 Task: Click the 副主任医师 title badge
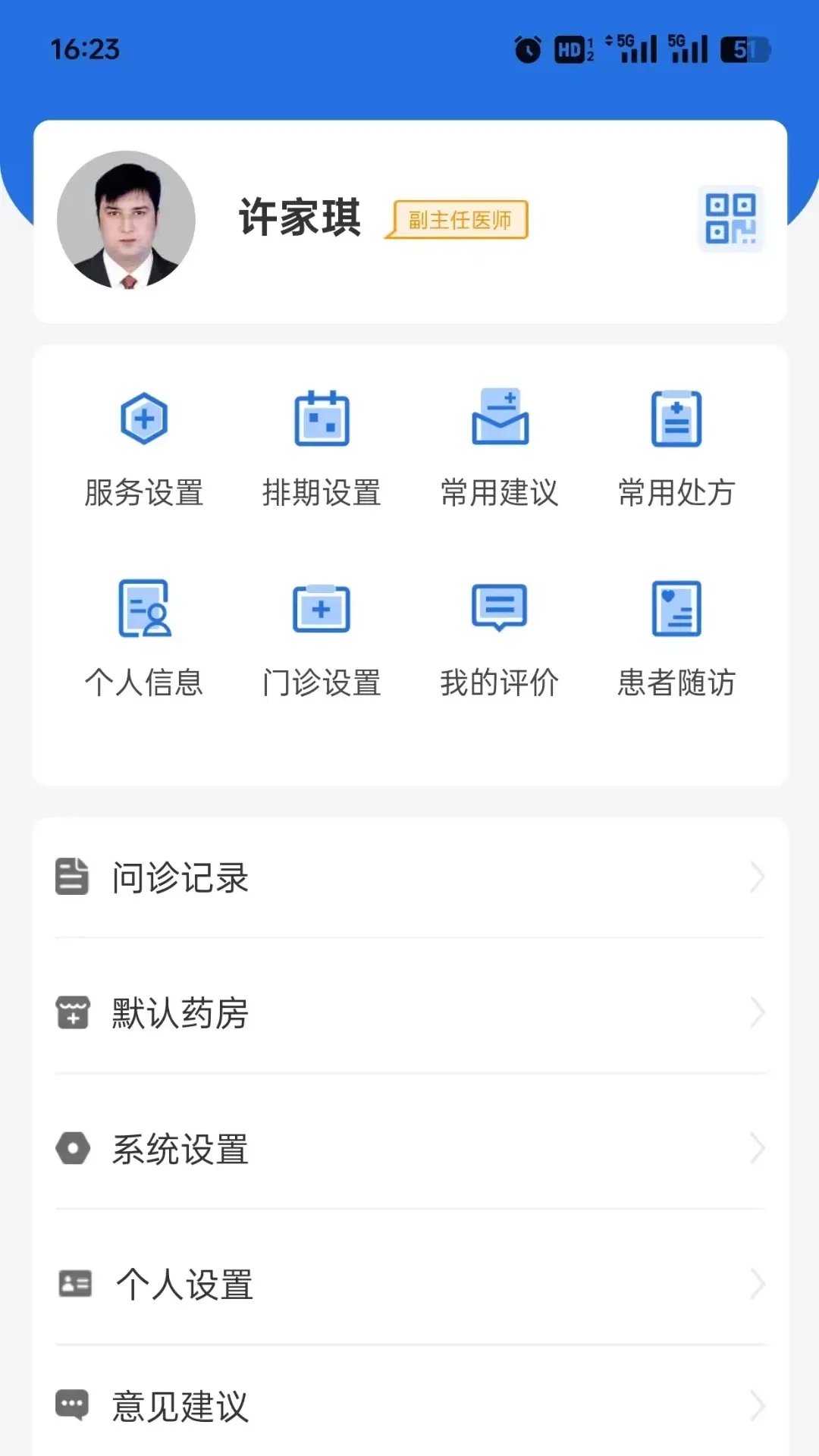click(456, 218)
